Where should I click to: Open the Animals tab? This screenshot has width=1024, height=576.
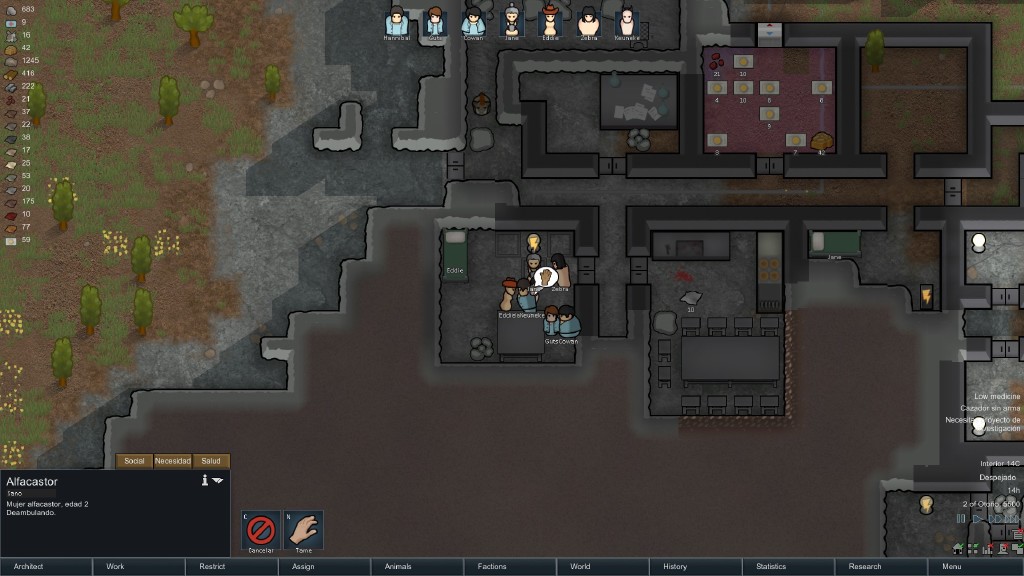pyautogui.click(x=398, y=567)
